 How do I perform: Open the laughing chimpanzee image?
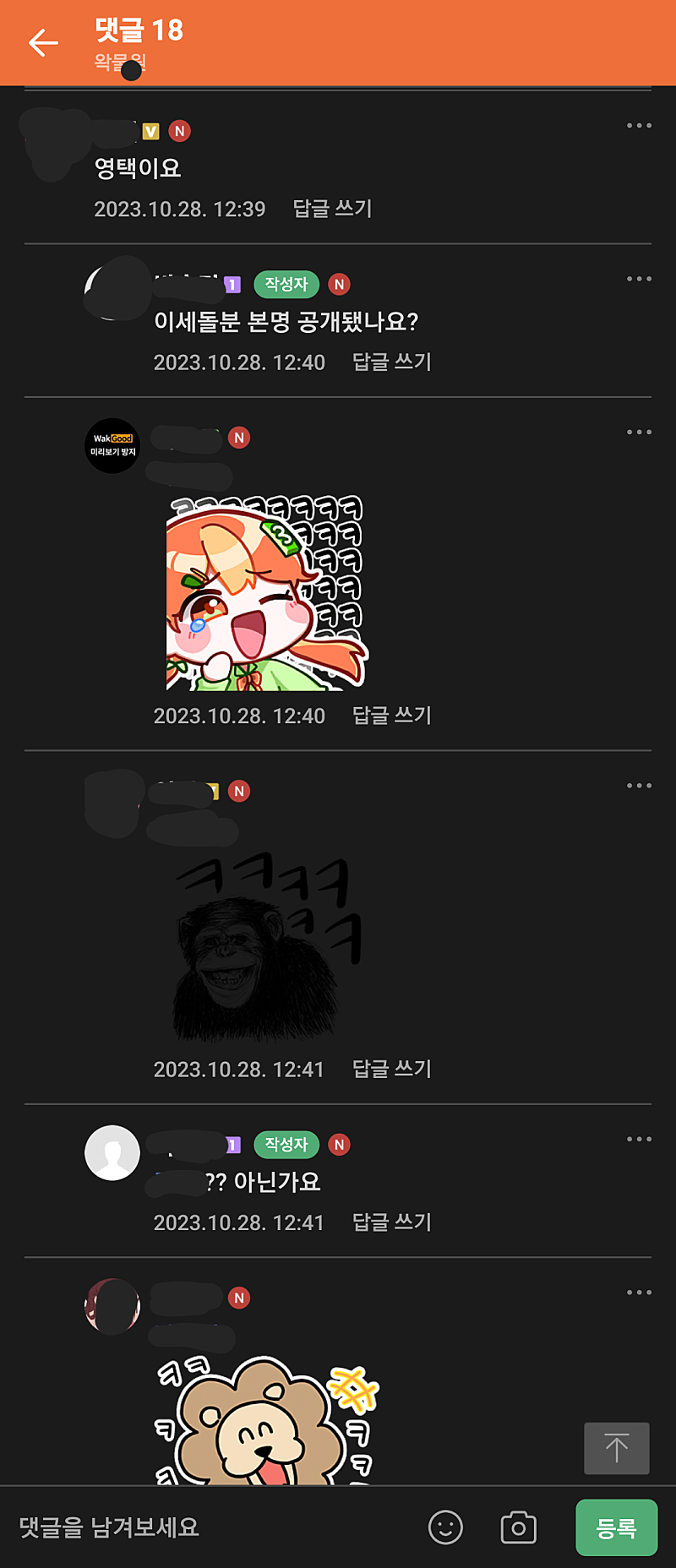tap(266, 948)
